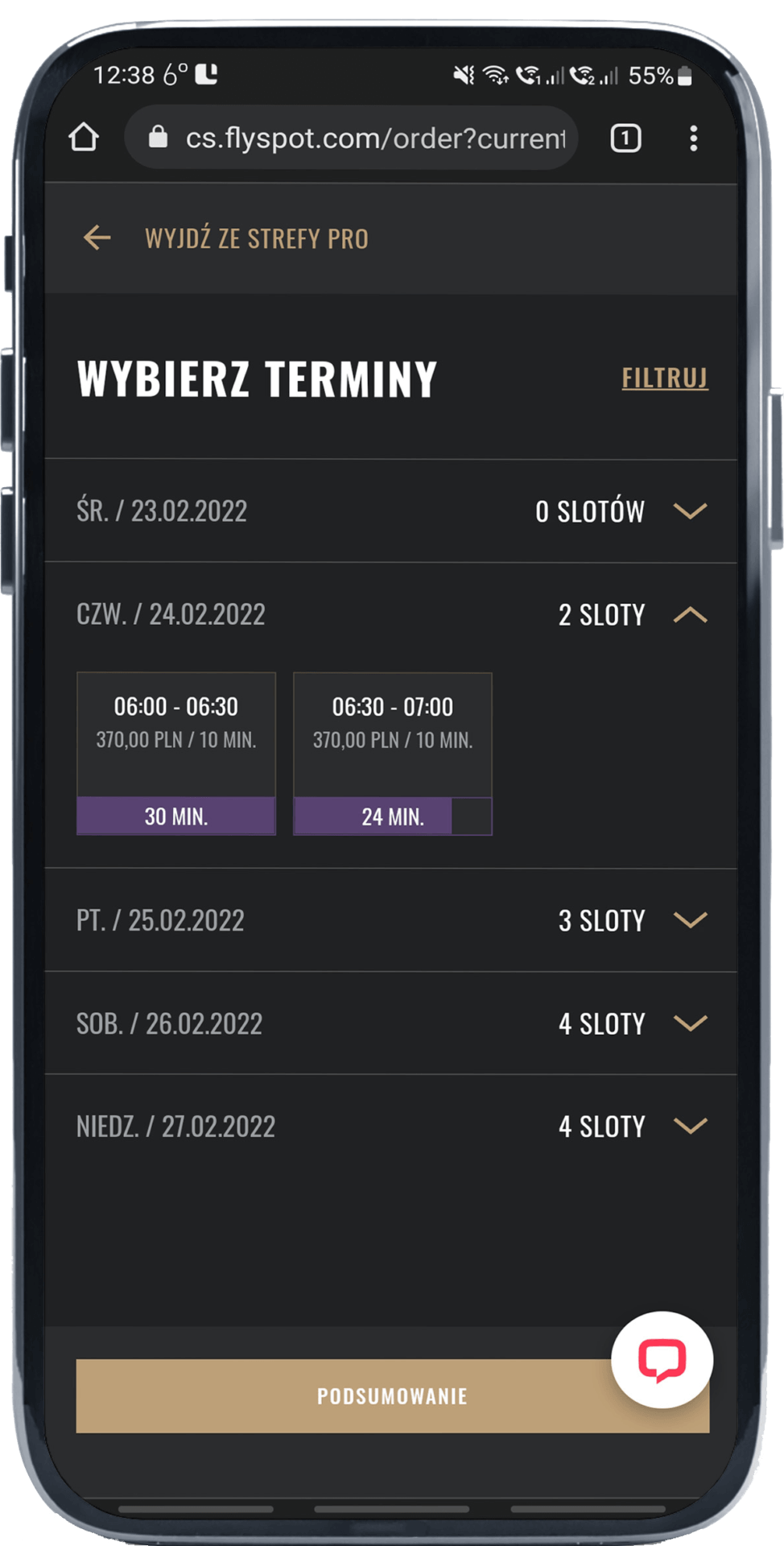This screenshot has height=1546, width=784.
Task: Expand Sob. 26.02.2022 slots
Action: 391,1023
